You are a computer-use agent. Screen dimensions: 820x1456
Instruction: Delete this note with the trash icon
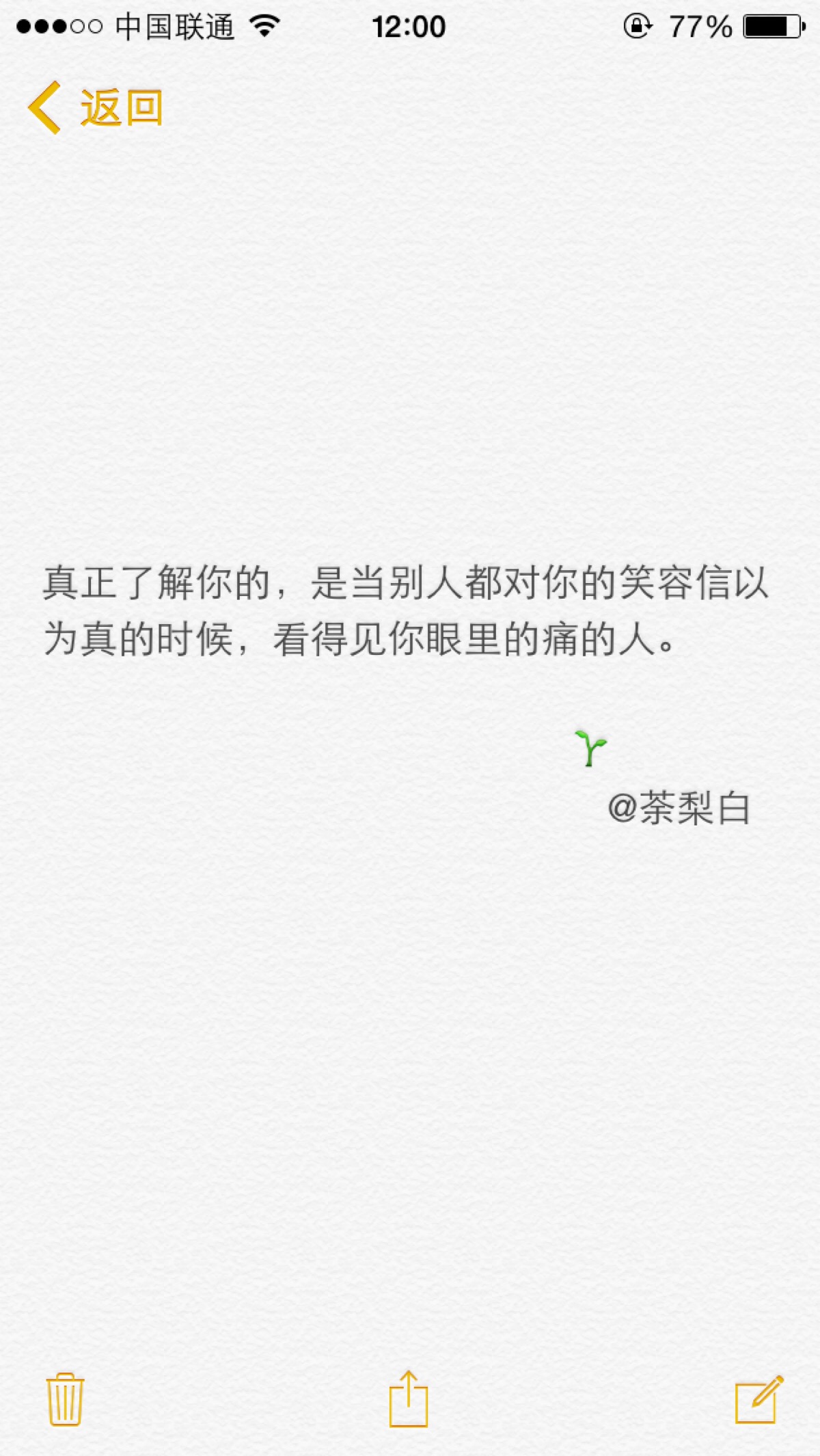coord(65,1399)
